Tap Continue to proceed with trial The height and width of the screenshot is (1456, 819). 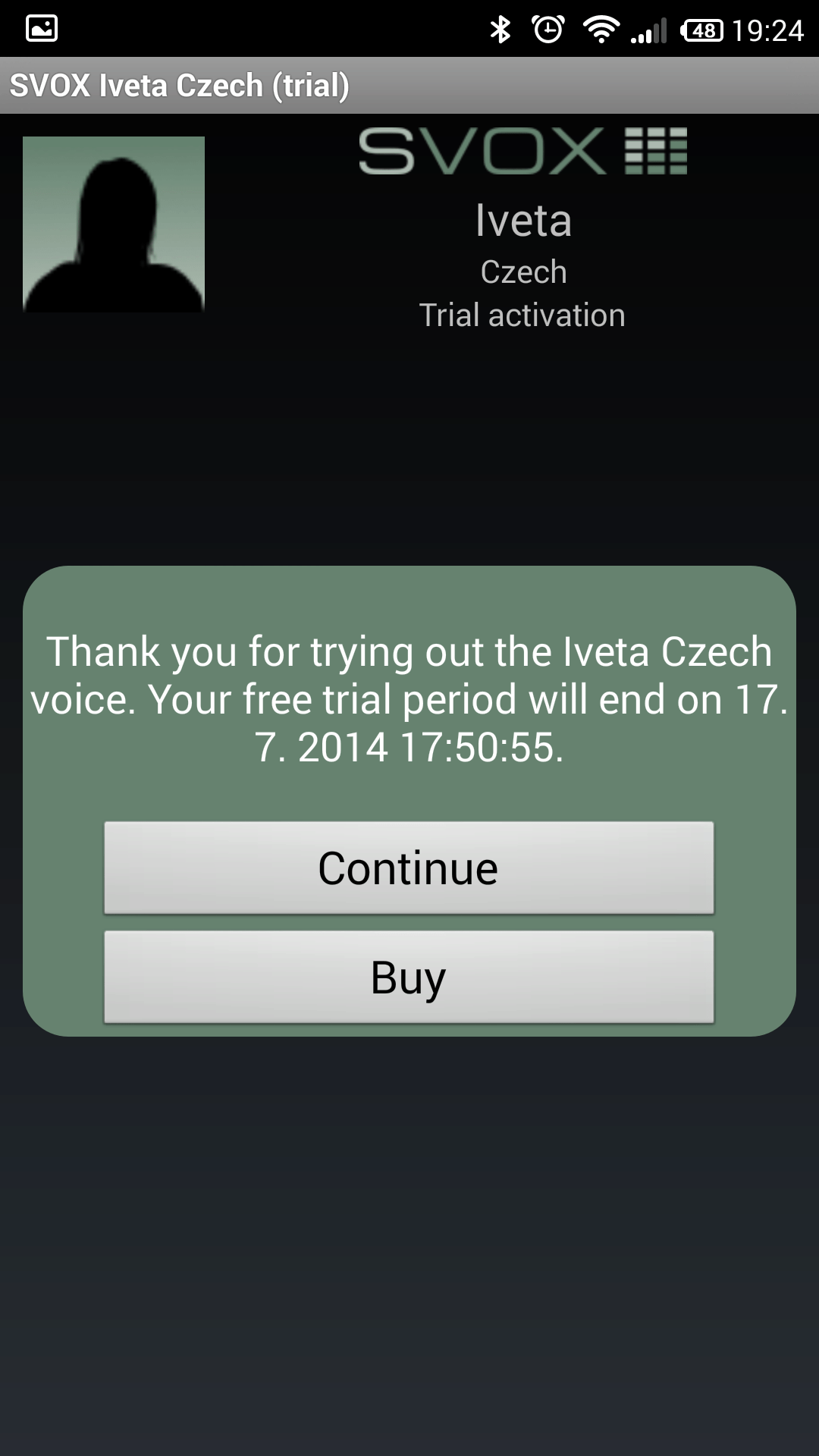[x=409, y=868]
